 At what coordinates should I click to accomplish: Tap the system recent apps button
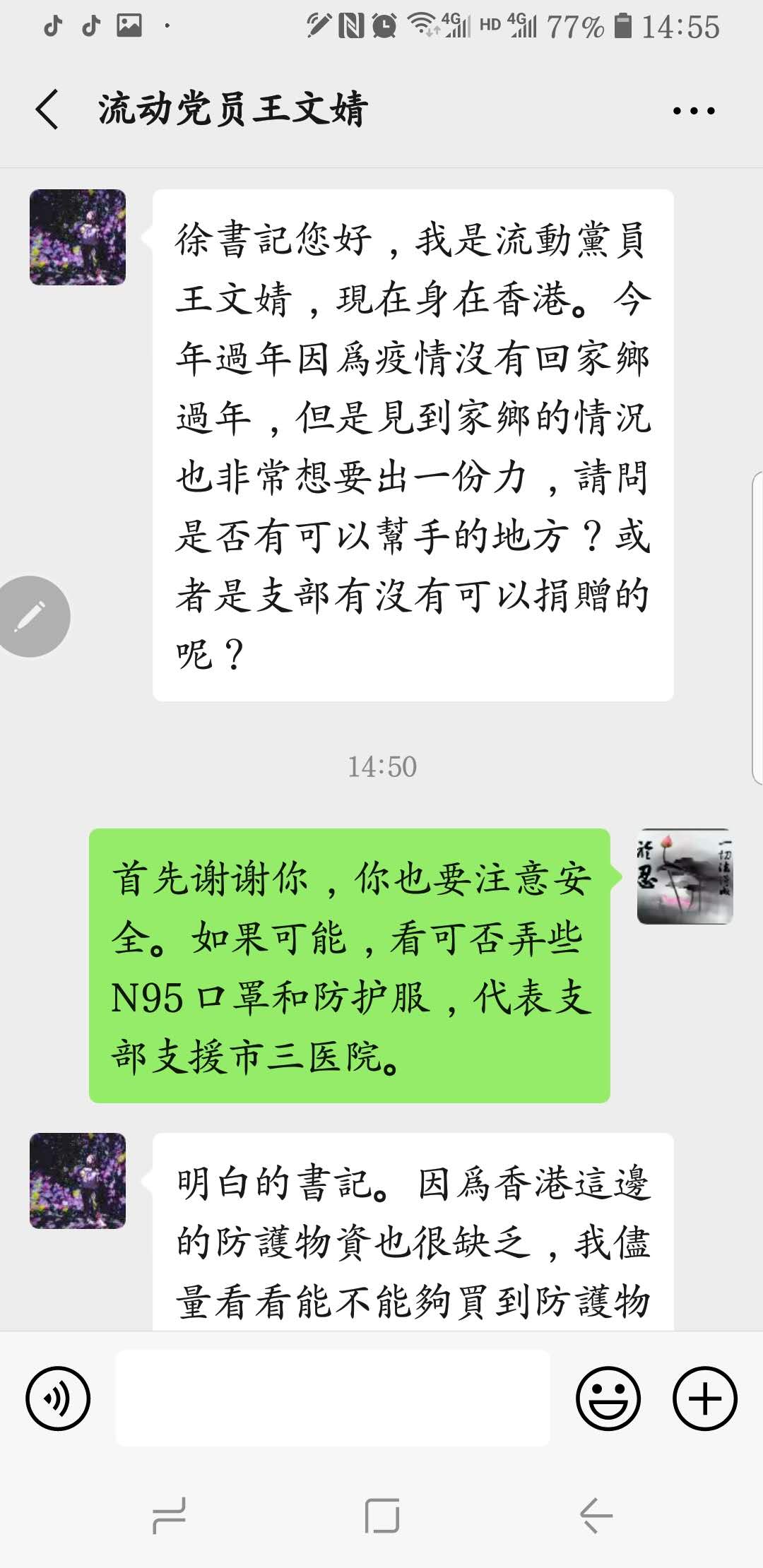(x=170, y=1516)
